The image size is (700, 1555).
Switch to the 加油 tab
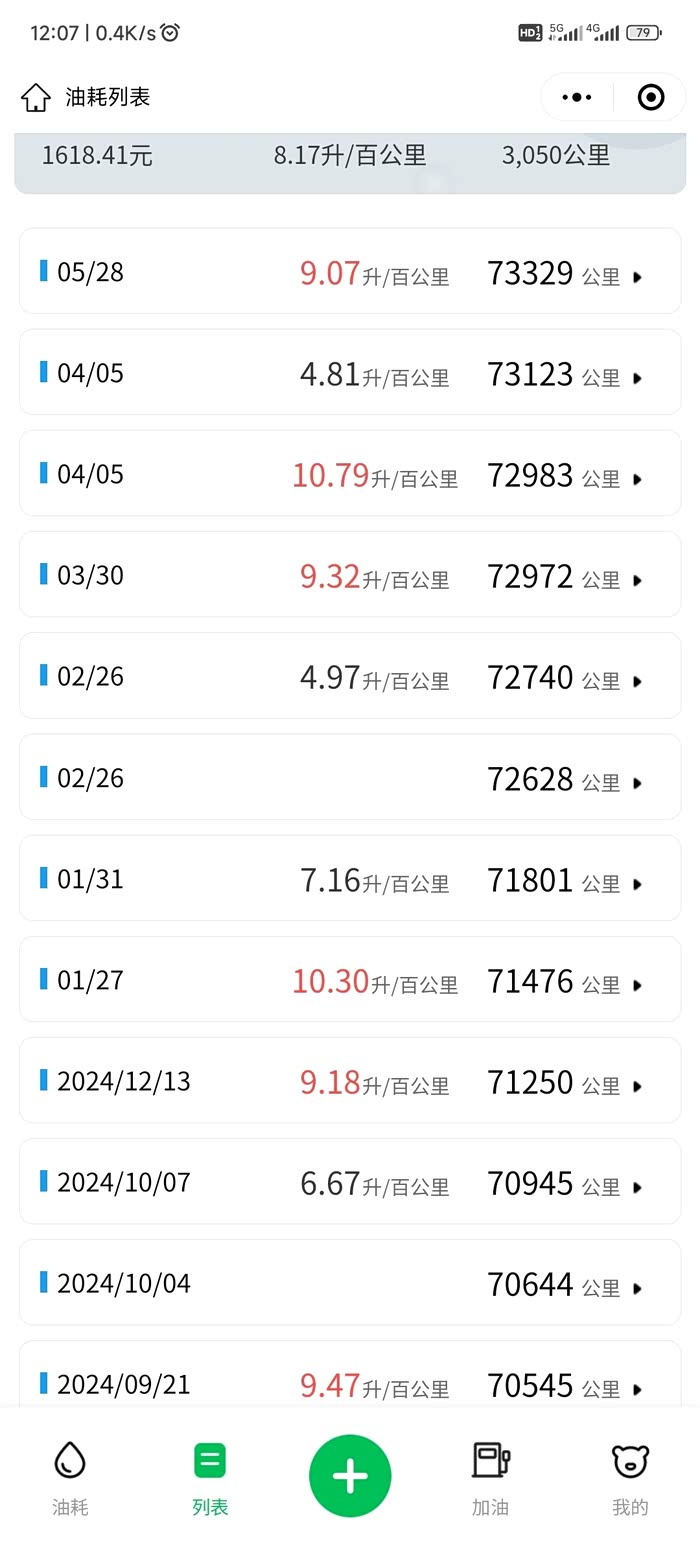tap(490, 1476)
